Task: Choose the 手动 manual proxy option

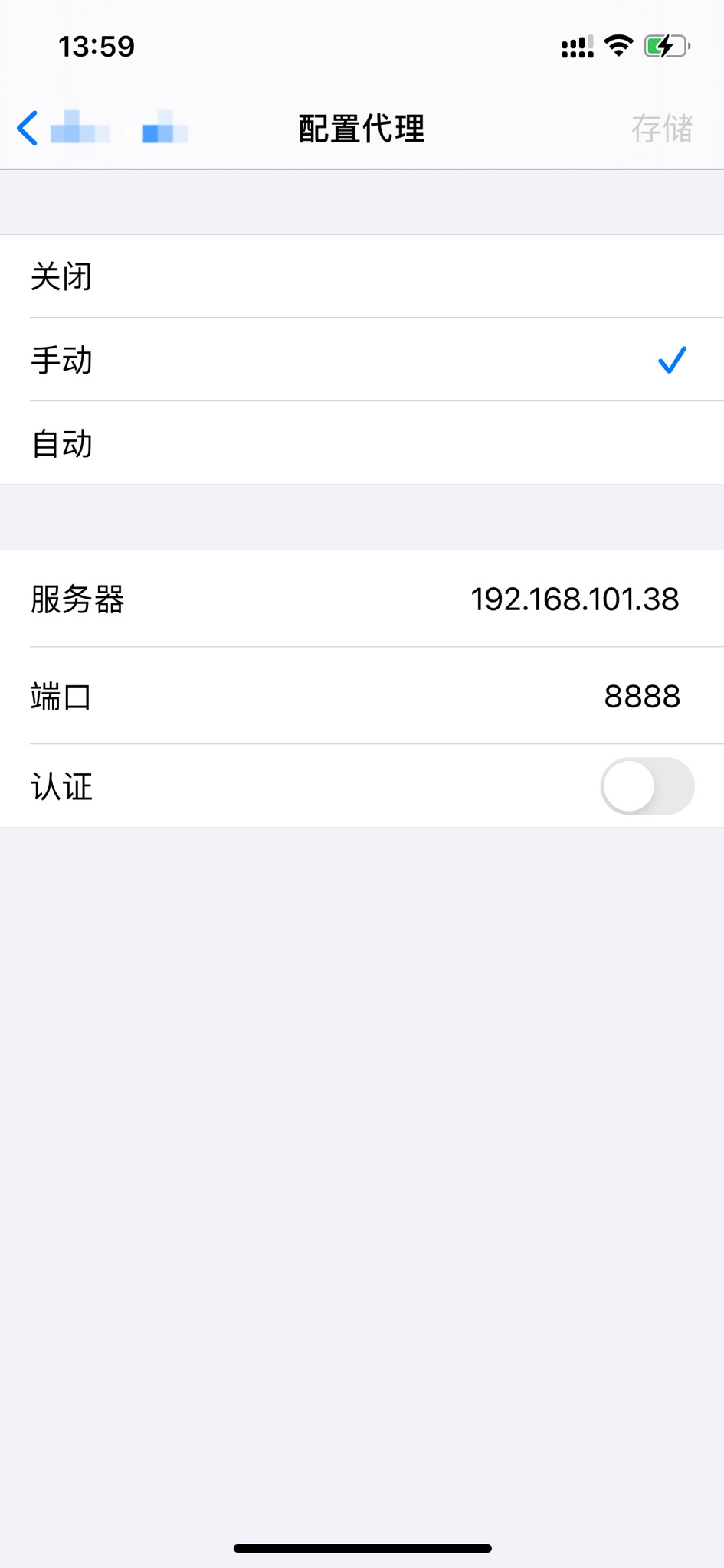Action: (362, 360)
